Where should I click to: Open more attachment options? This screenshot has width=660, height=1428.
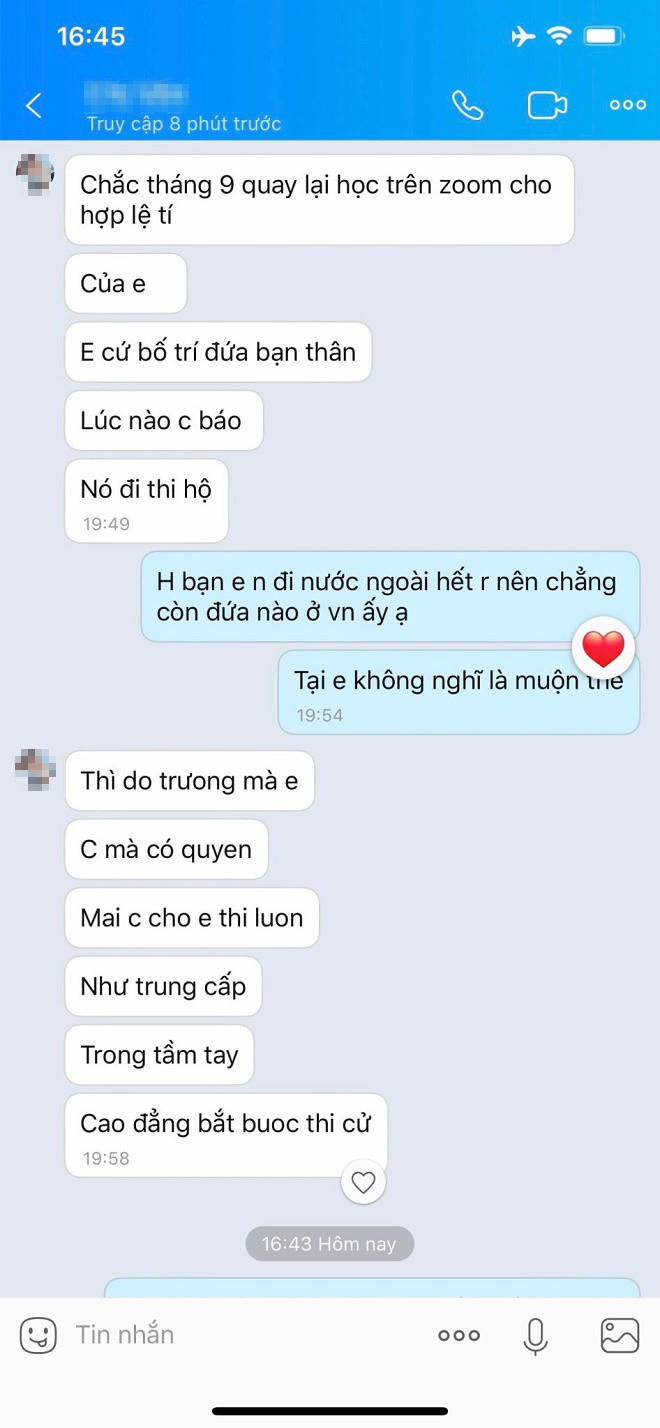point(459,1335)
